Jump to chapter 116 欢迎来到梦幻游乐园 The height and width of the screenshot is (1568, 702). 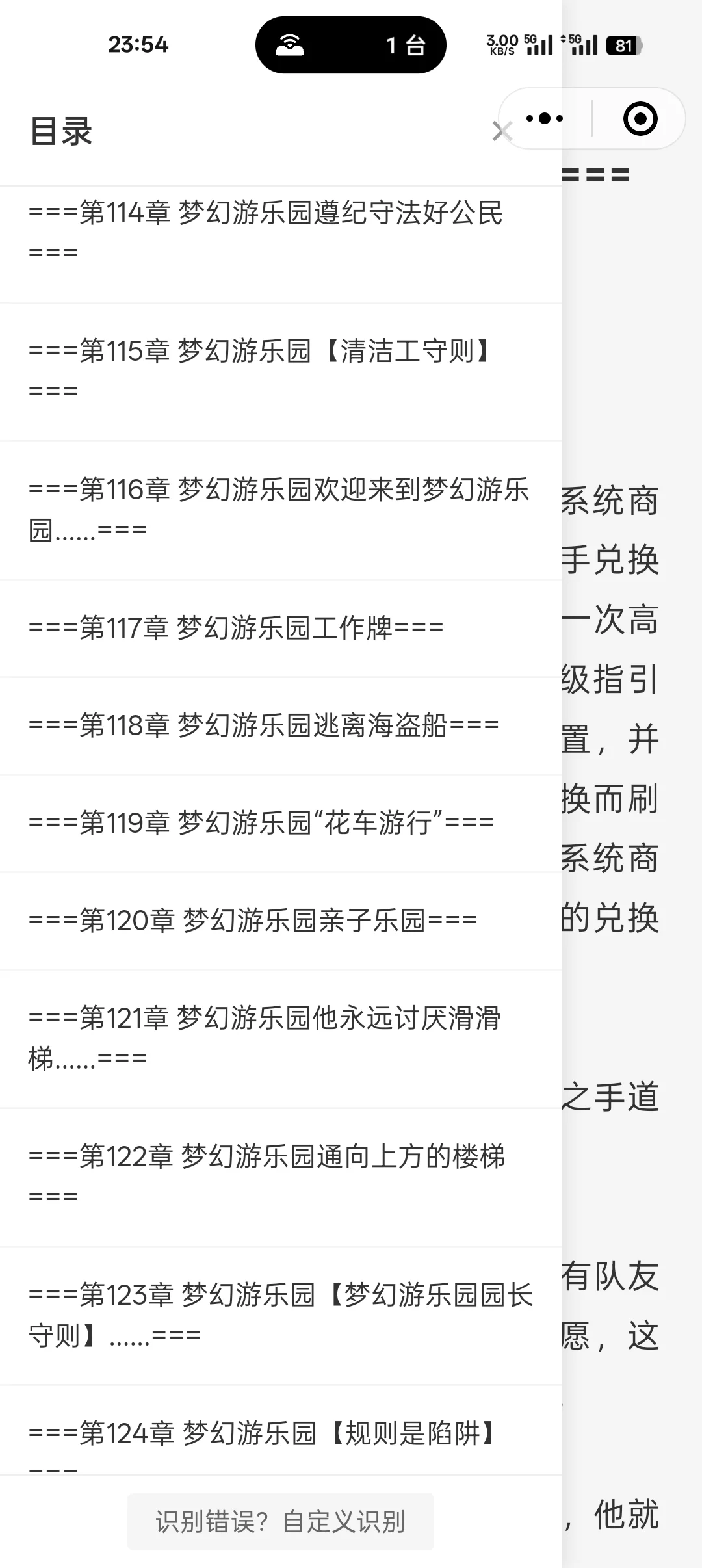pos(281,510)
